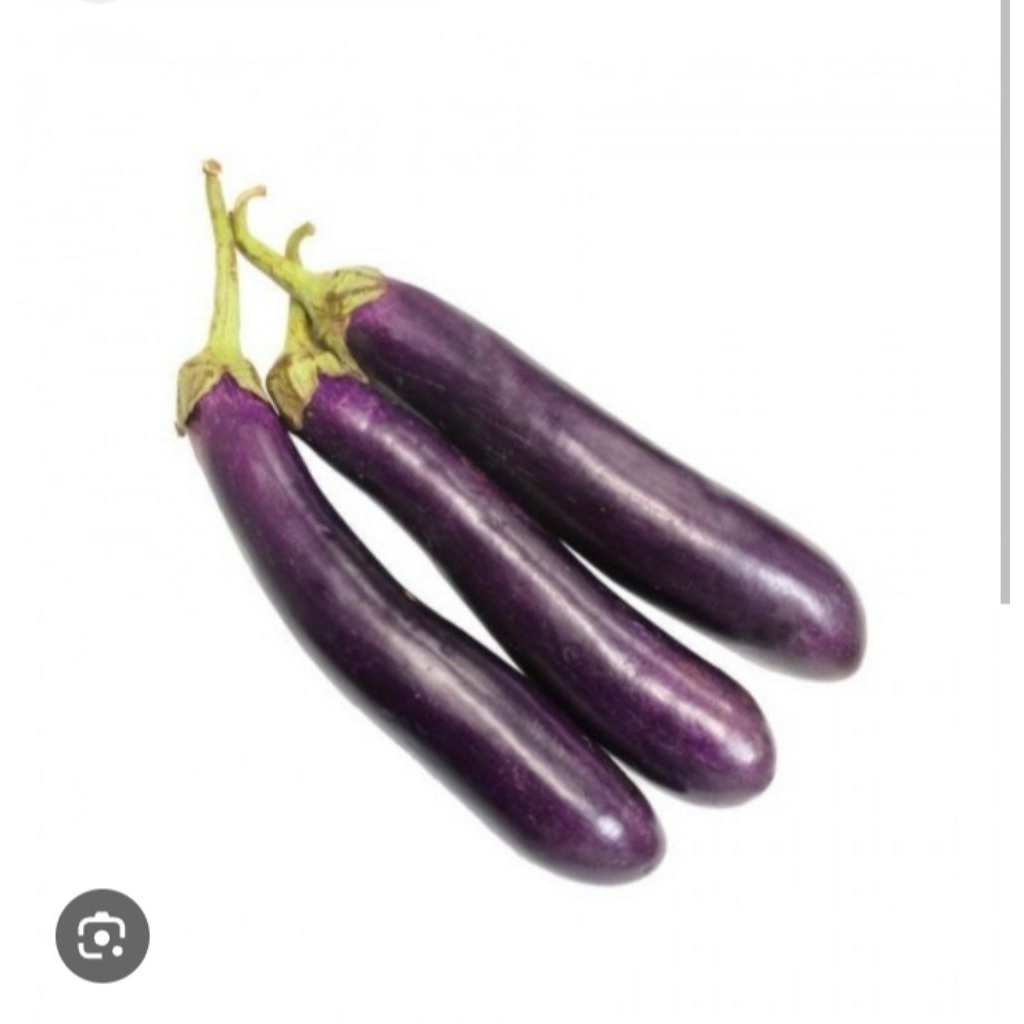The image size is (1024, 1024).
Task: Tap the visual search lens icon
Action: pos(102,935)
